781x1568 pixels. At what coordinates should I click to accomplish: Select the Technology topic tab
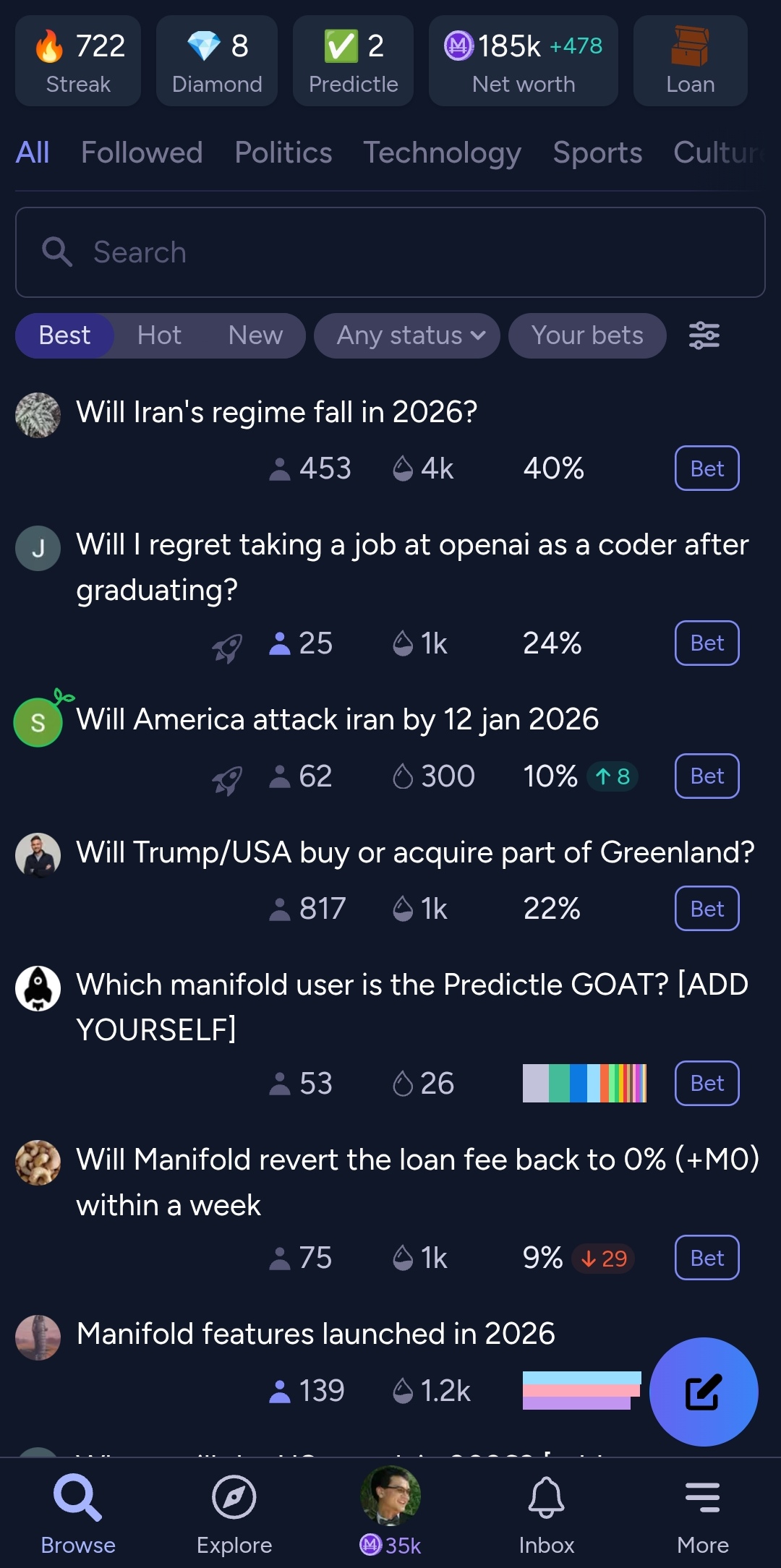442,153
